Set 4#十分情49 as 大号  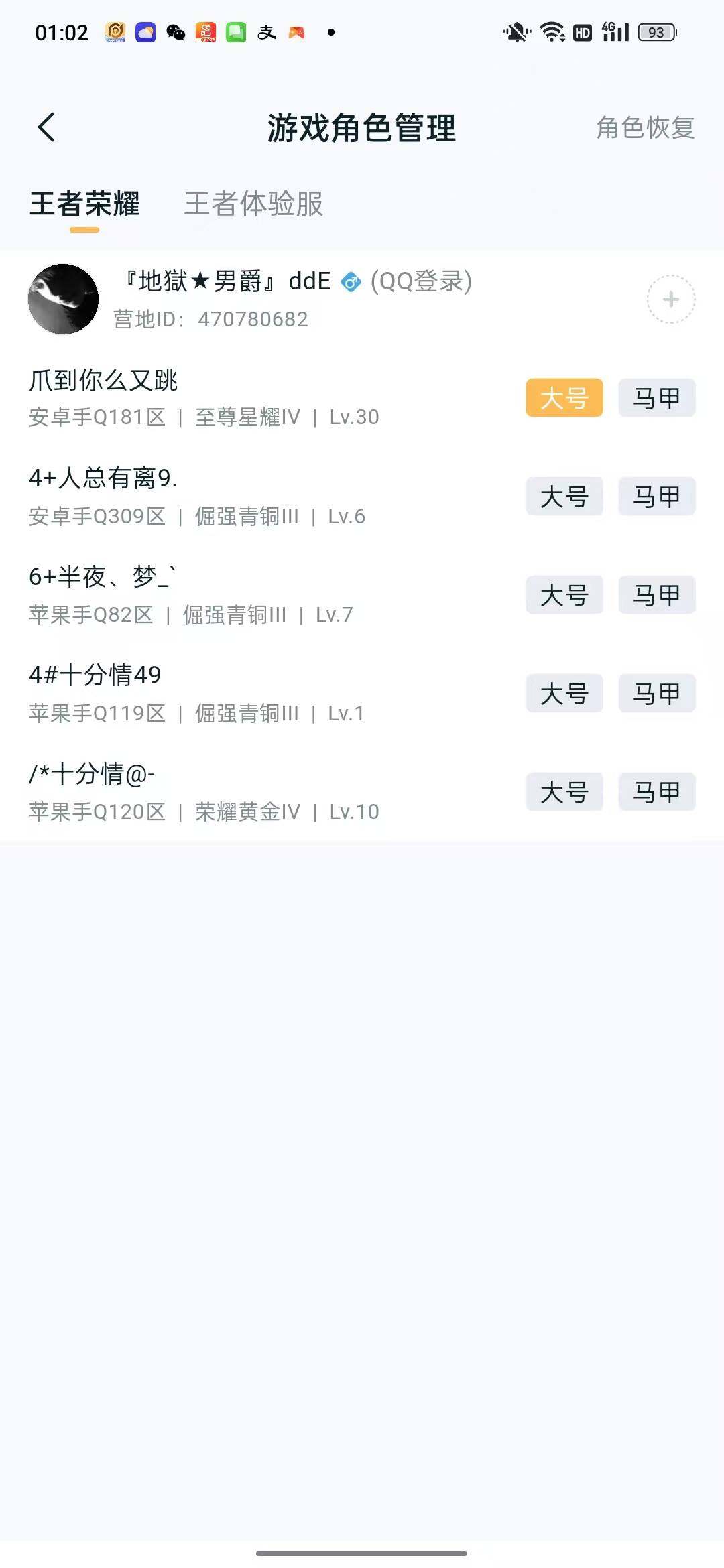coord(564,694)
